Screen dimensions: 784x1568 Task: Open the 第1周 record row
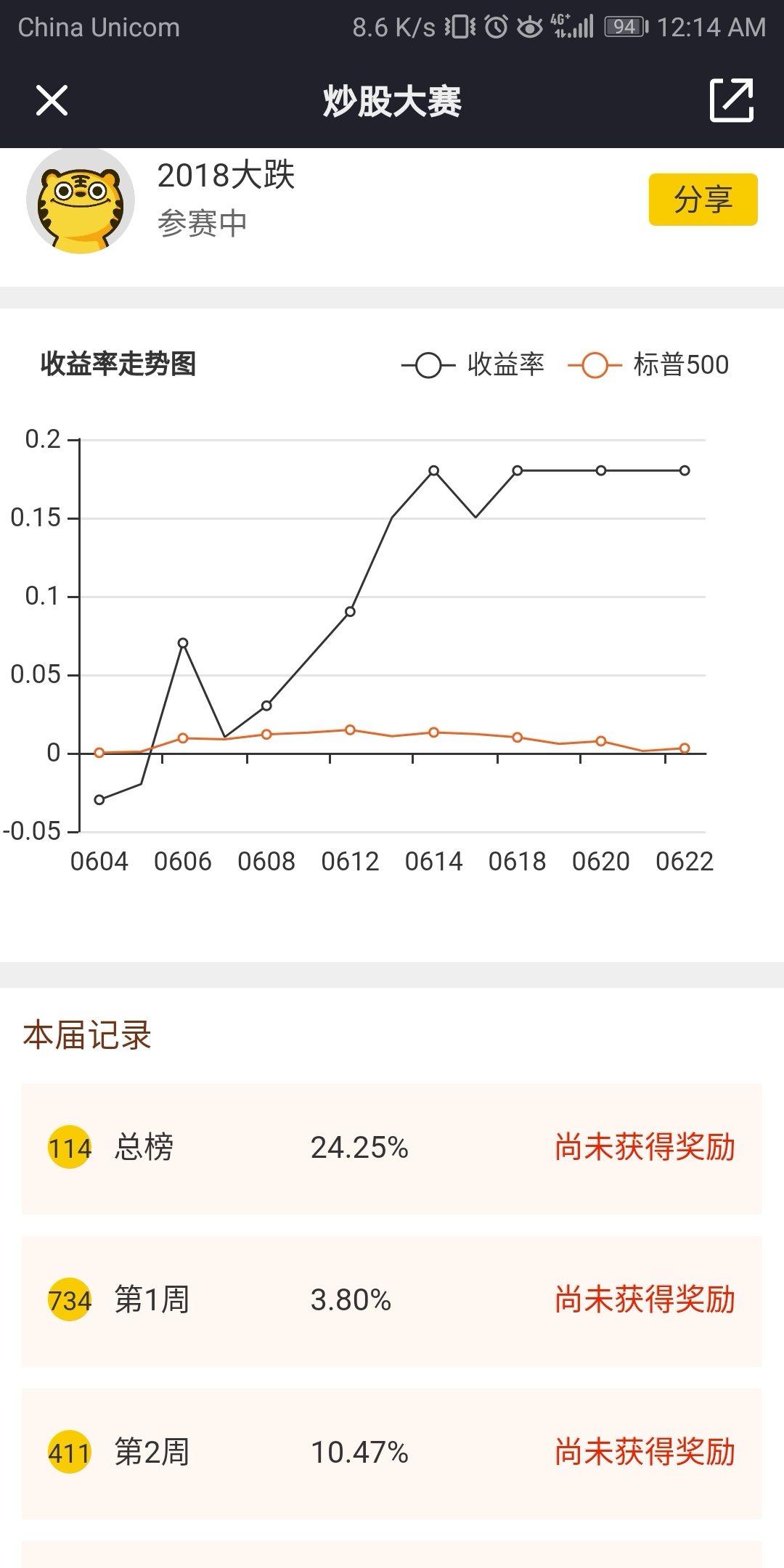(392, 1301)
